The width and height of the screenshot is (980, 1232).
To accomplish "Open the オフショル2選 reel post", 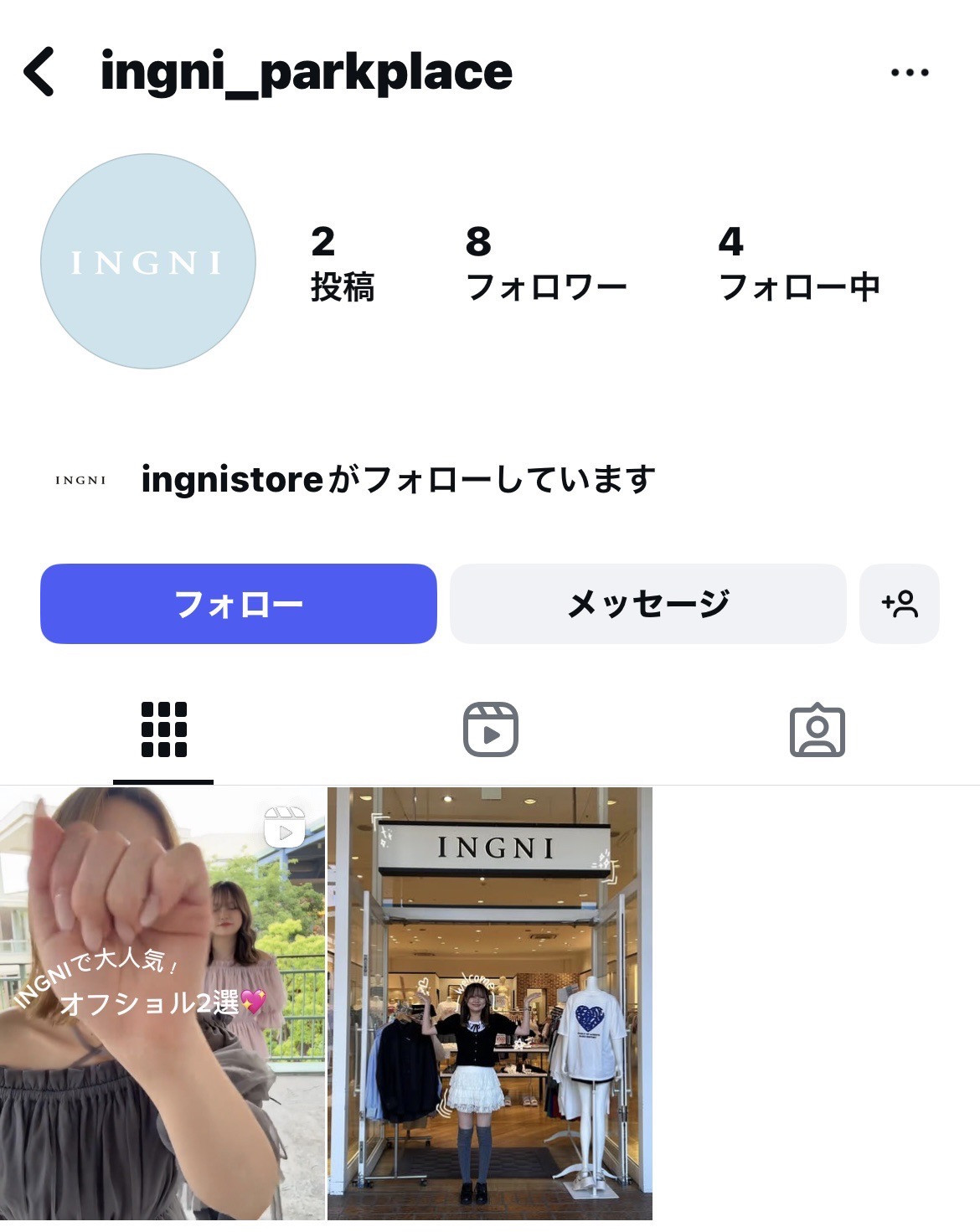I will point(162,1003).
